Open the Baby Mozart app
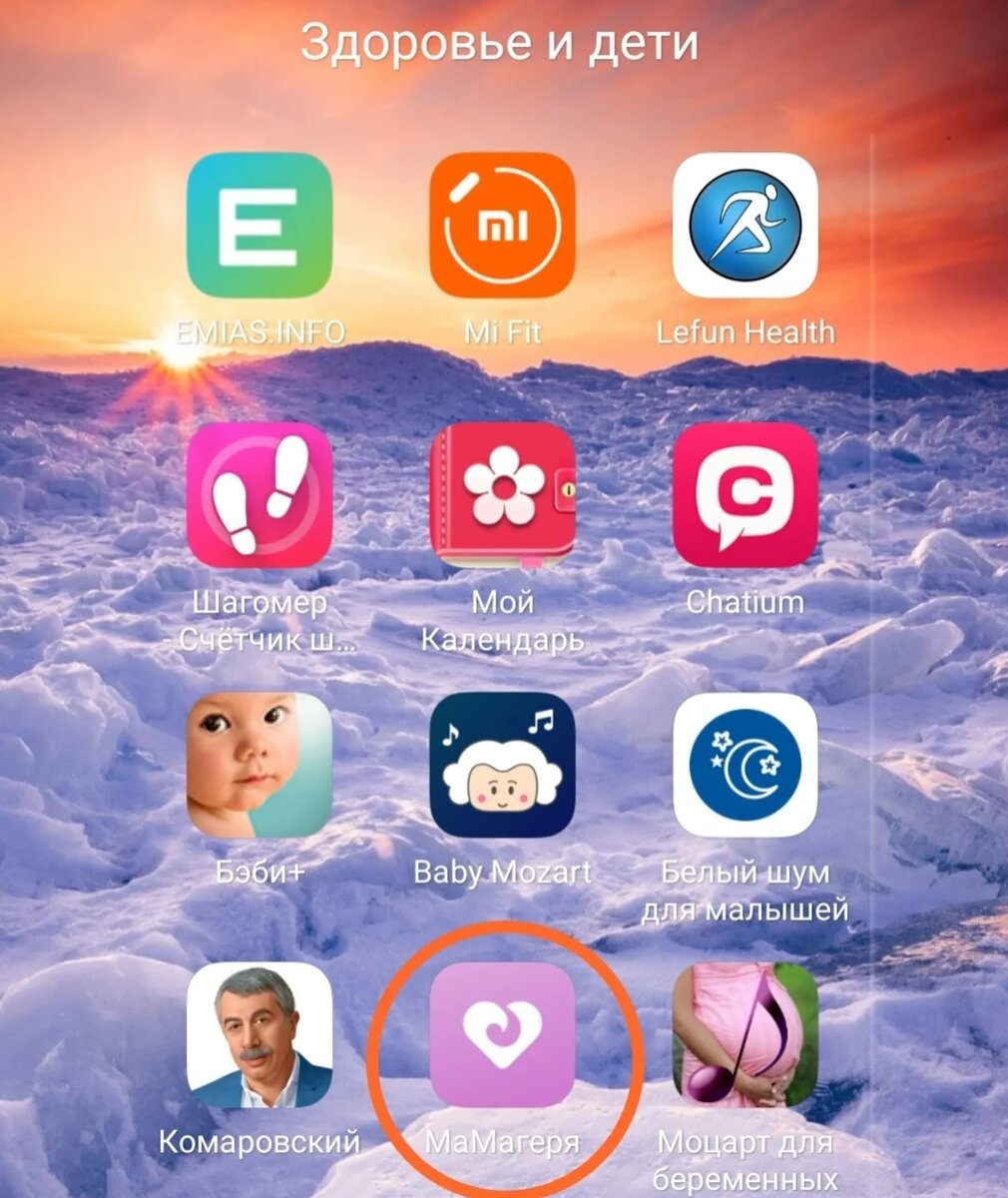 pos(502,766)
